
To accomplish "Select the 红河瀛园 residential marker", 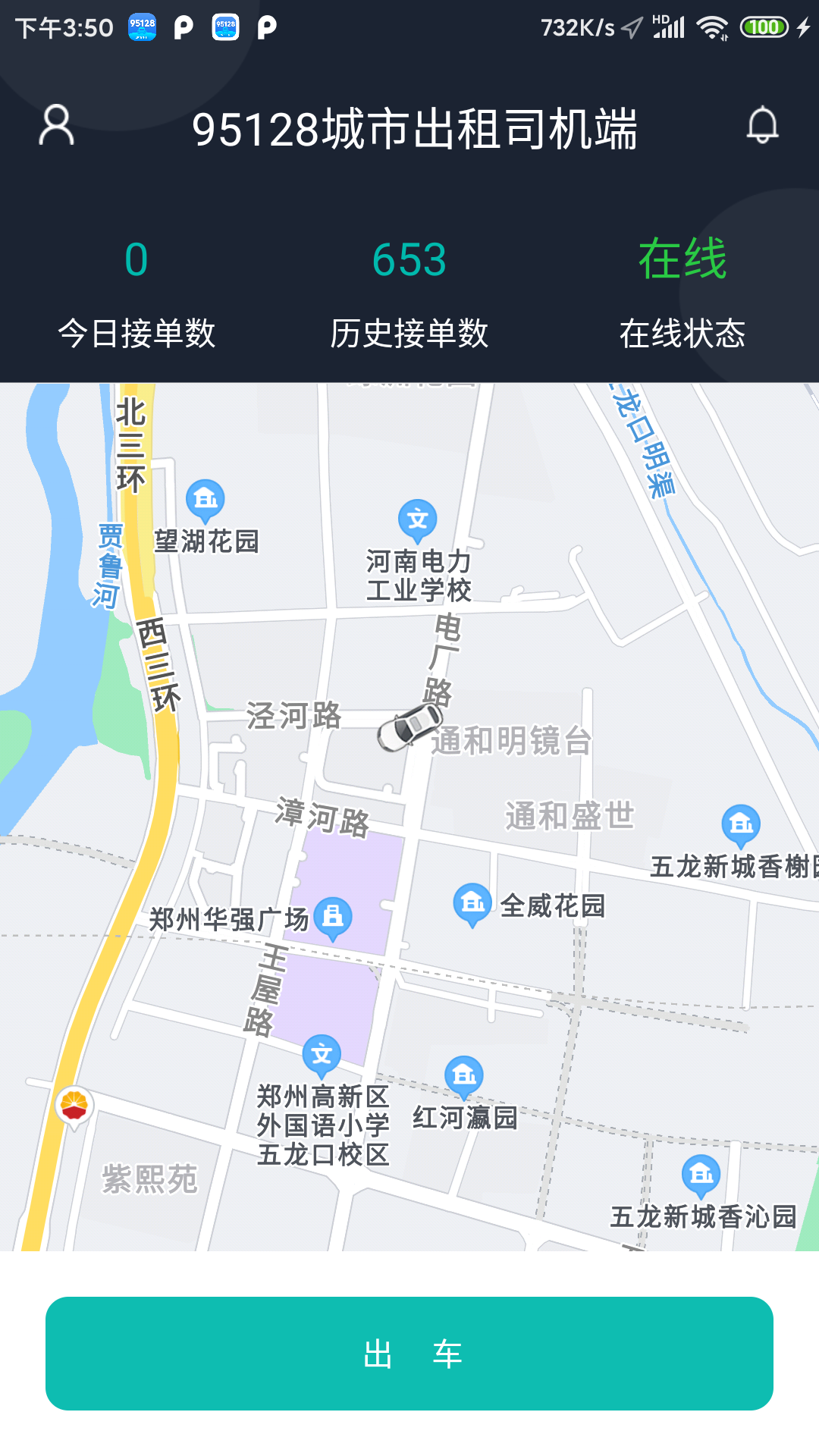I will (463, 1076).
